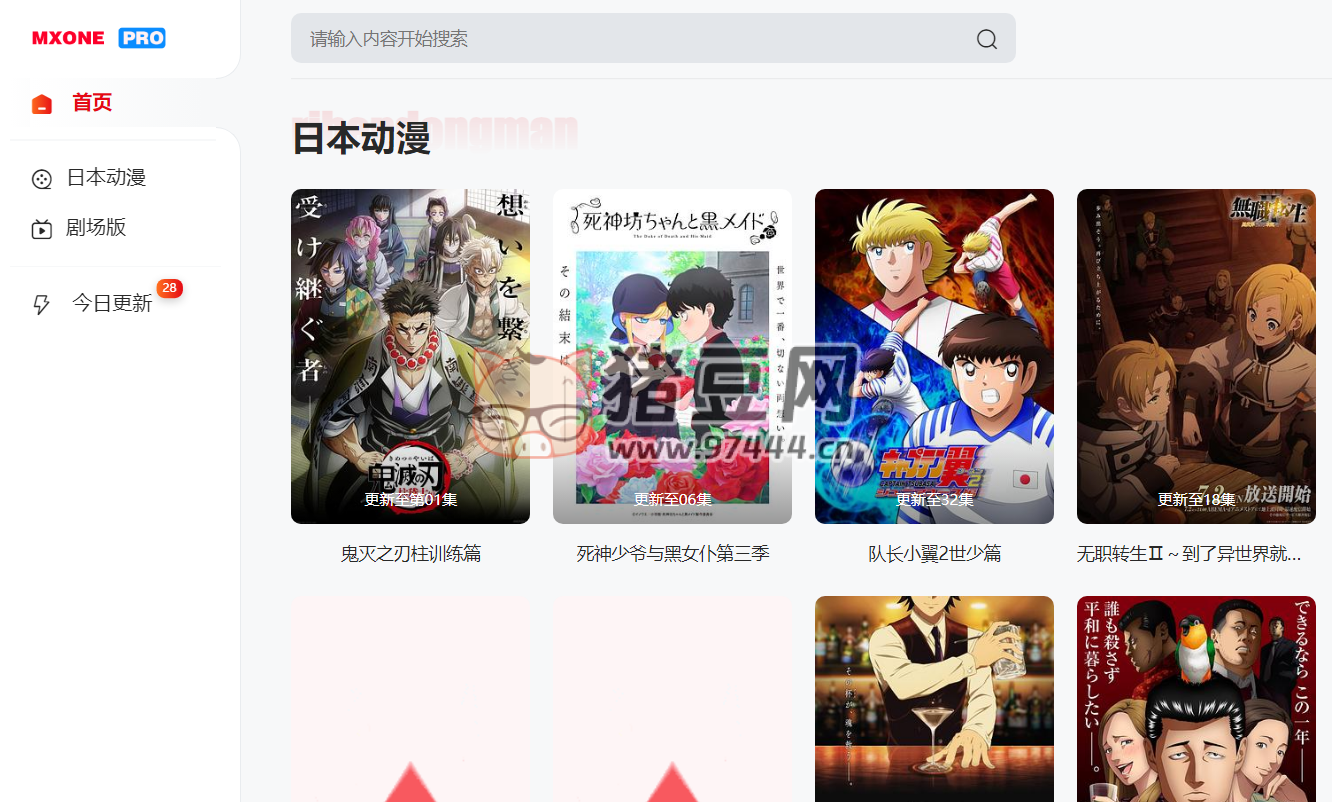Open 死神少爷与黑女仆第三季 poster
1332x802 pixels.
tap(672, 356)
